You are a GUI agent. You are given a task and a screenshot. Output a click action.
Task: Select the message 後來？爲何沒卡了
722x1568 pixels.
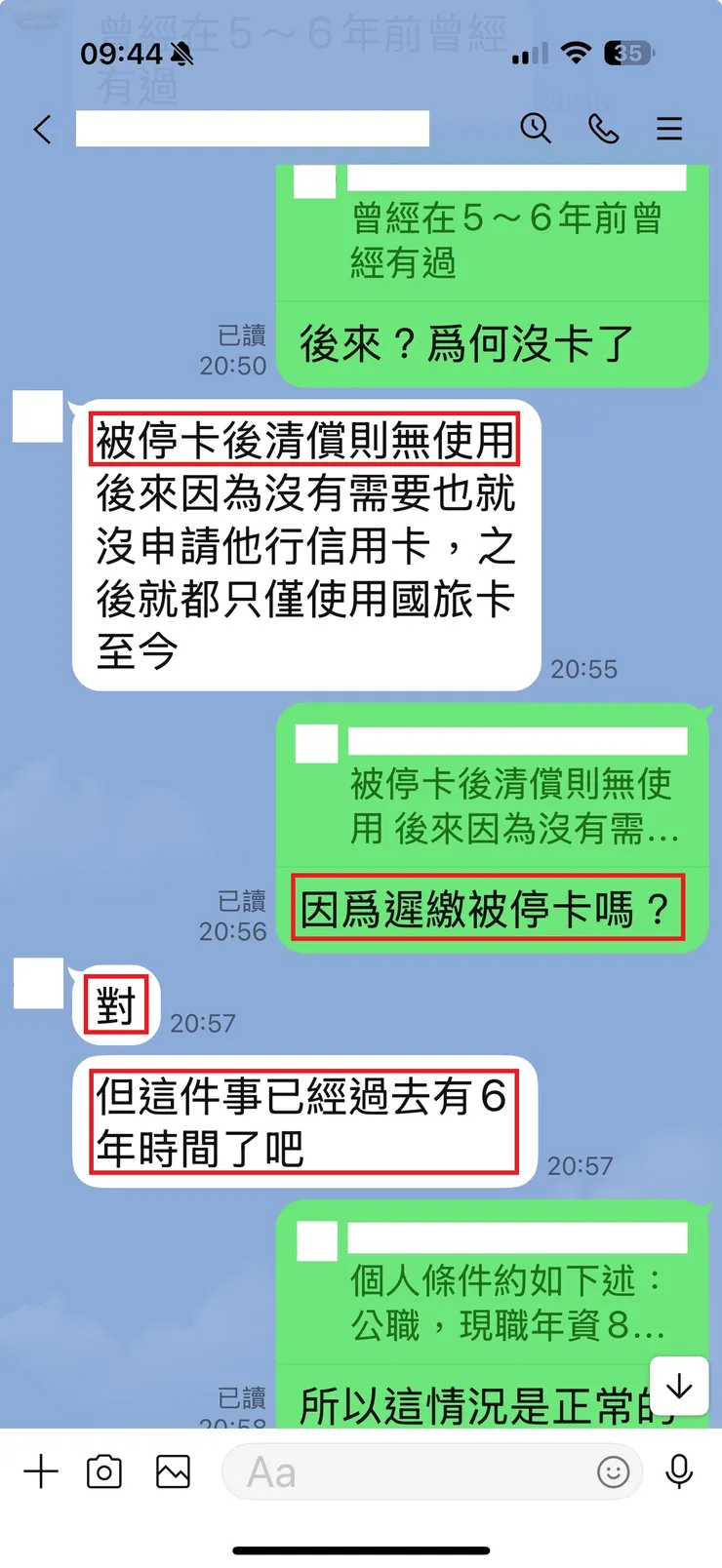[x=493, y=343]
